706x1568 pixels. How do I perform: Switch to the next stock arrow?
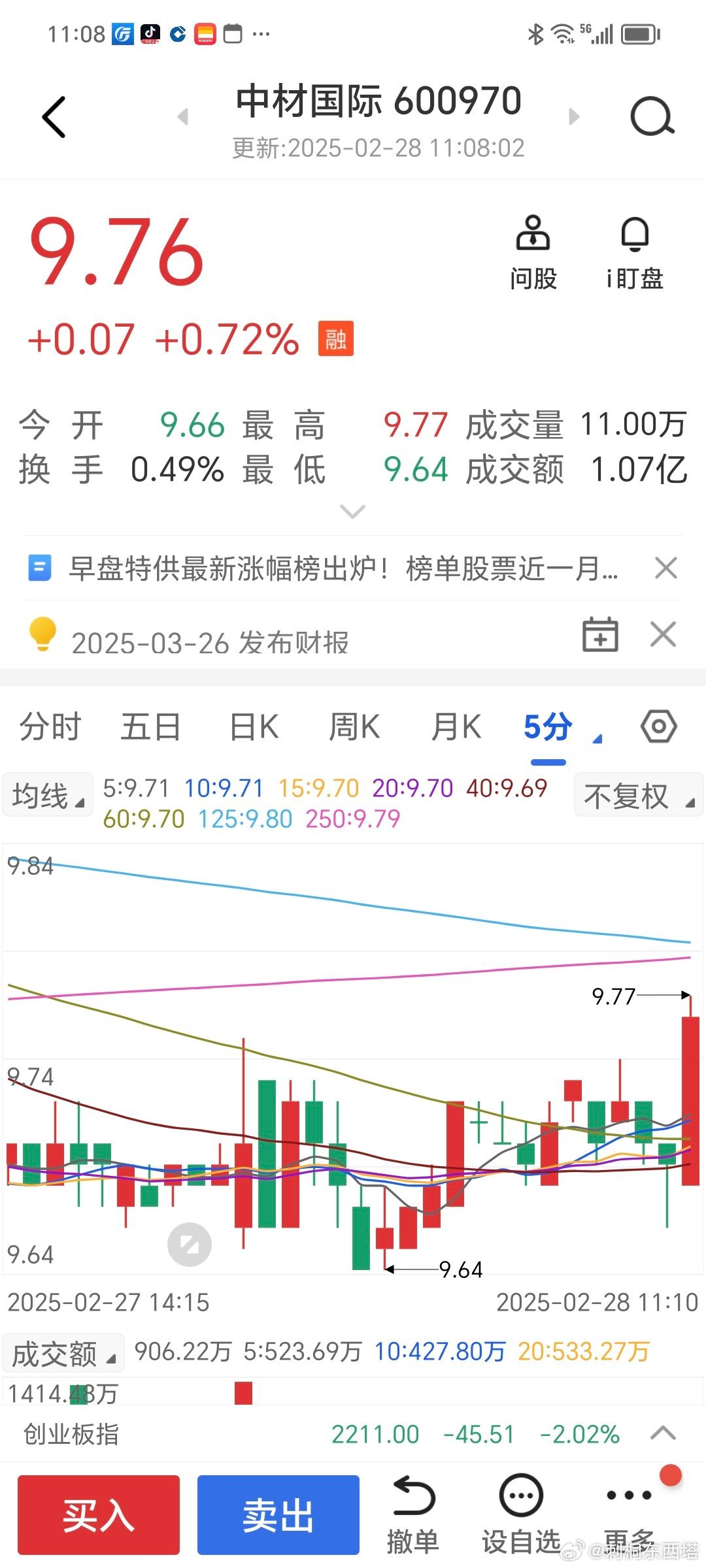[x=574, y=117]
